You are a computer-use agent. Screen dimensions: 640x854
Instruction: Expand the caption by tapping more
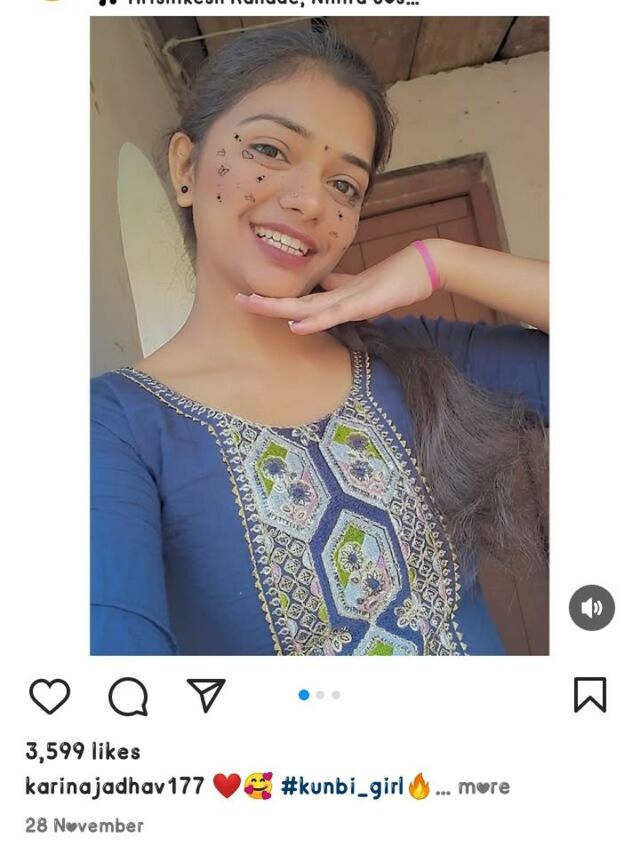pos(484,787)
